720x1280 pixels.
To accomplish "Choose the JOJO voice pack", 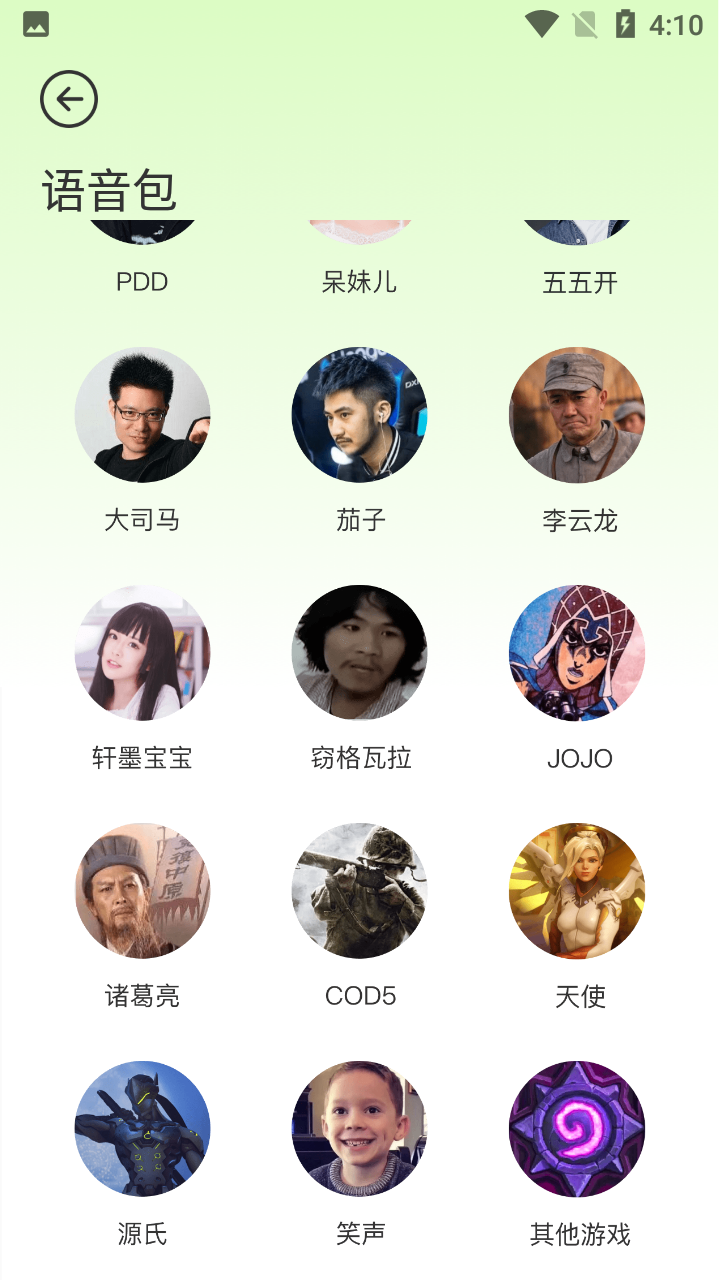I will pyautogui.click(x=577, y=653).
